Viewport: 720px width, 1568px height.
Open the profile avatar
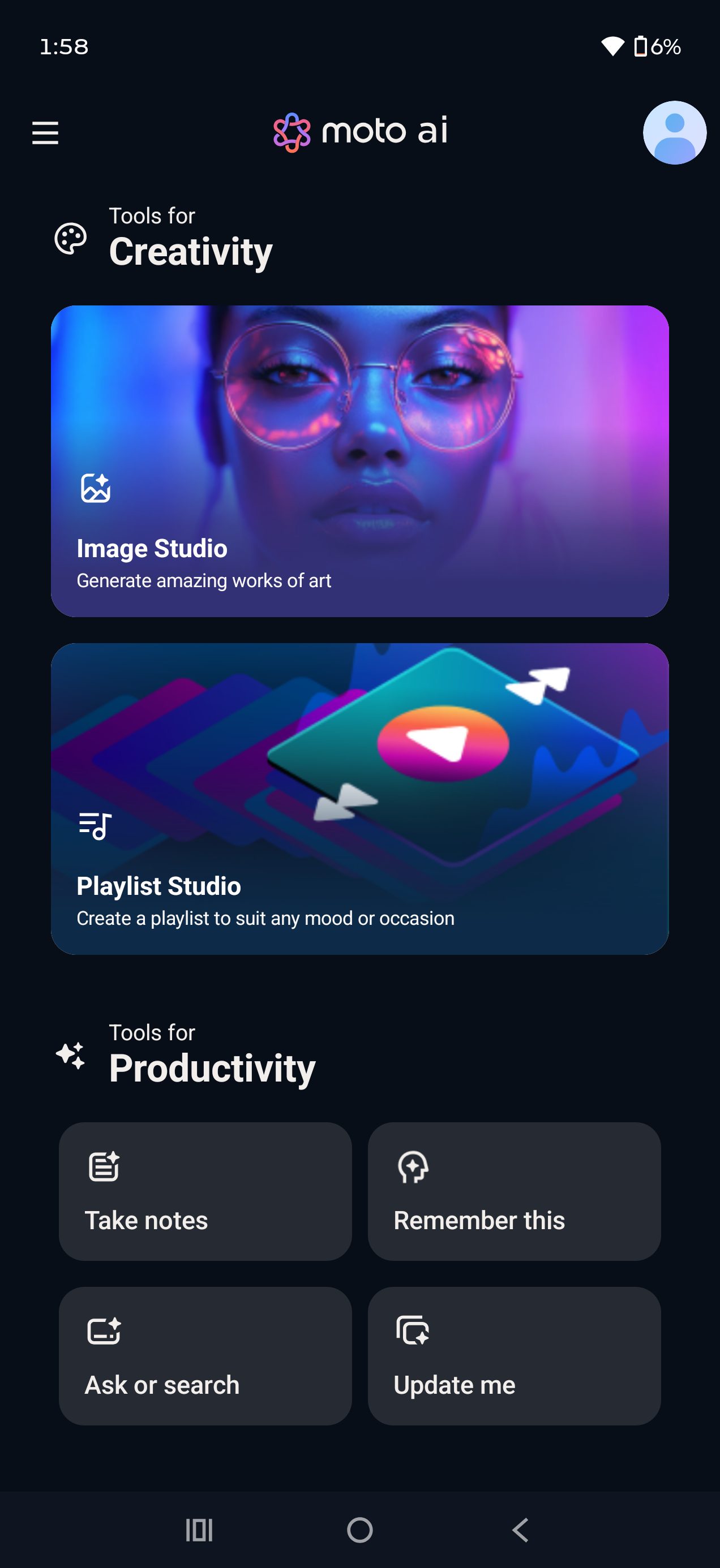pos(674,133)
